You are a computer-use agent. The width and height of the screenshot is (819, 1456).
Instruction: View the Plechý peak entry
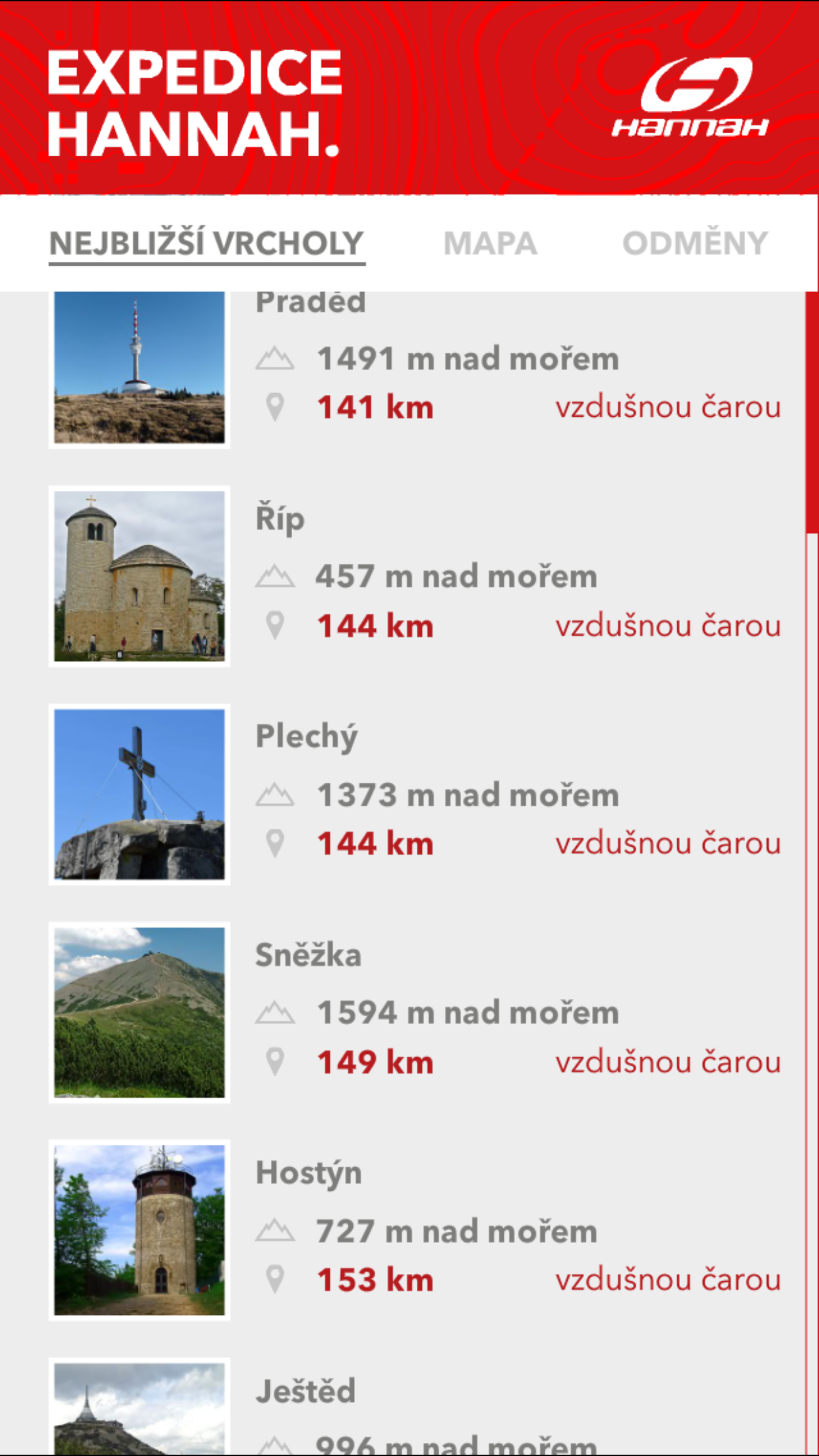[415, 795]
